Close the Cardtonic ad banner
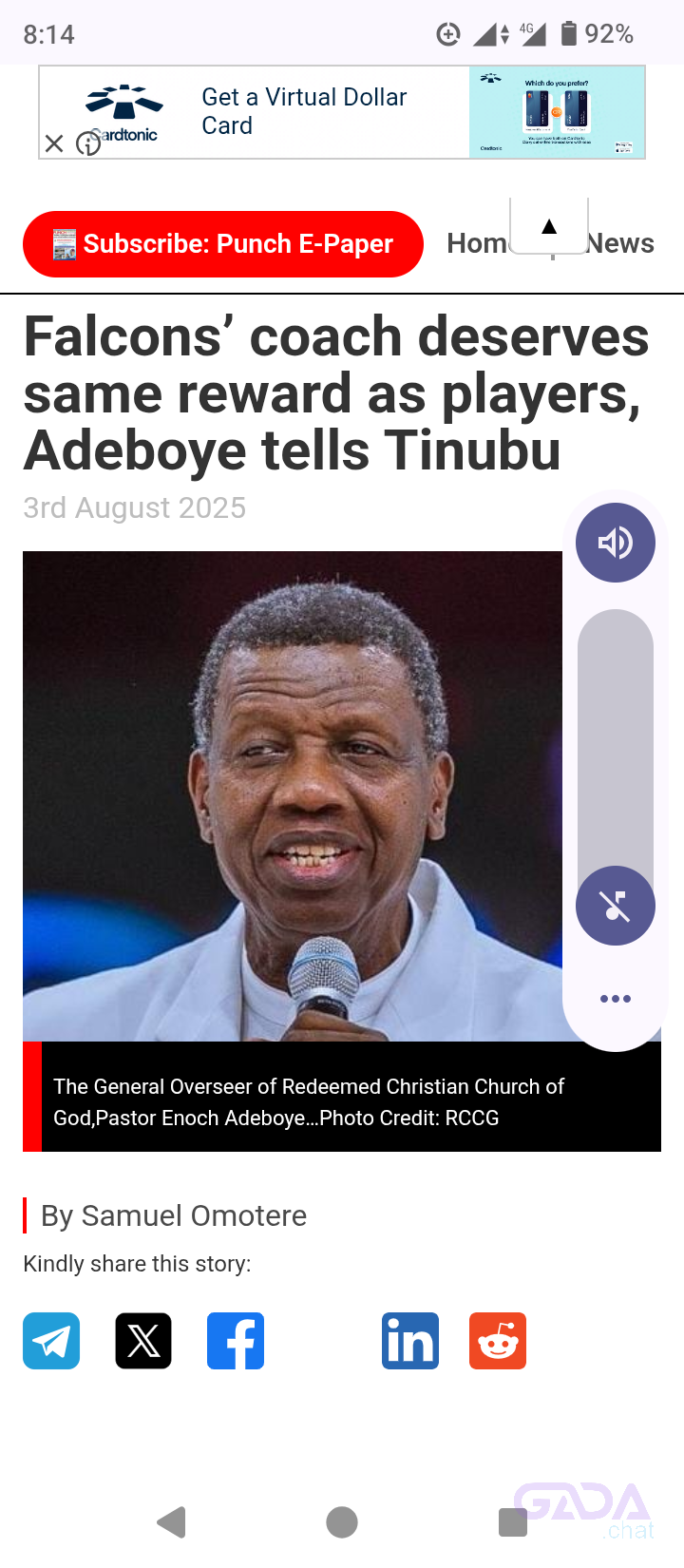The image size is (684, 1568). 54,143
